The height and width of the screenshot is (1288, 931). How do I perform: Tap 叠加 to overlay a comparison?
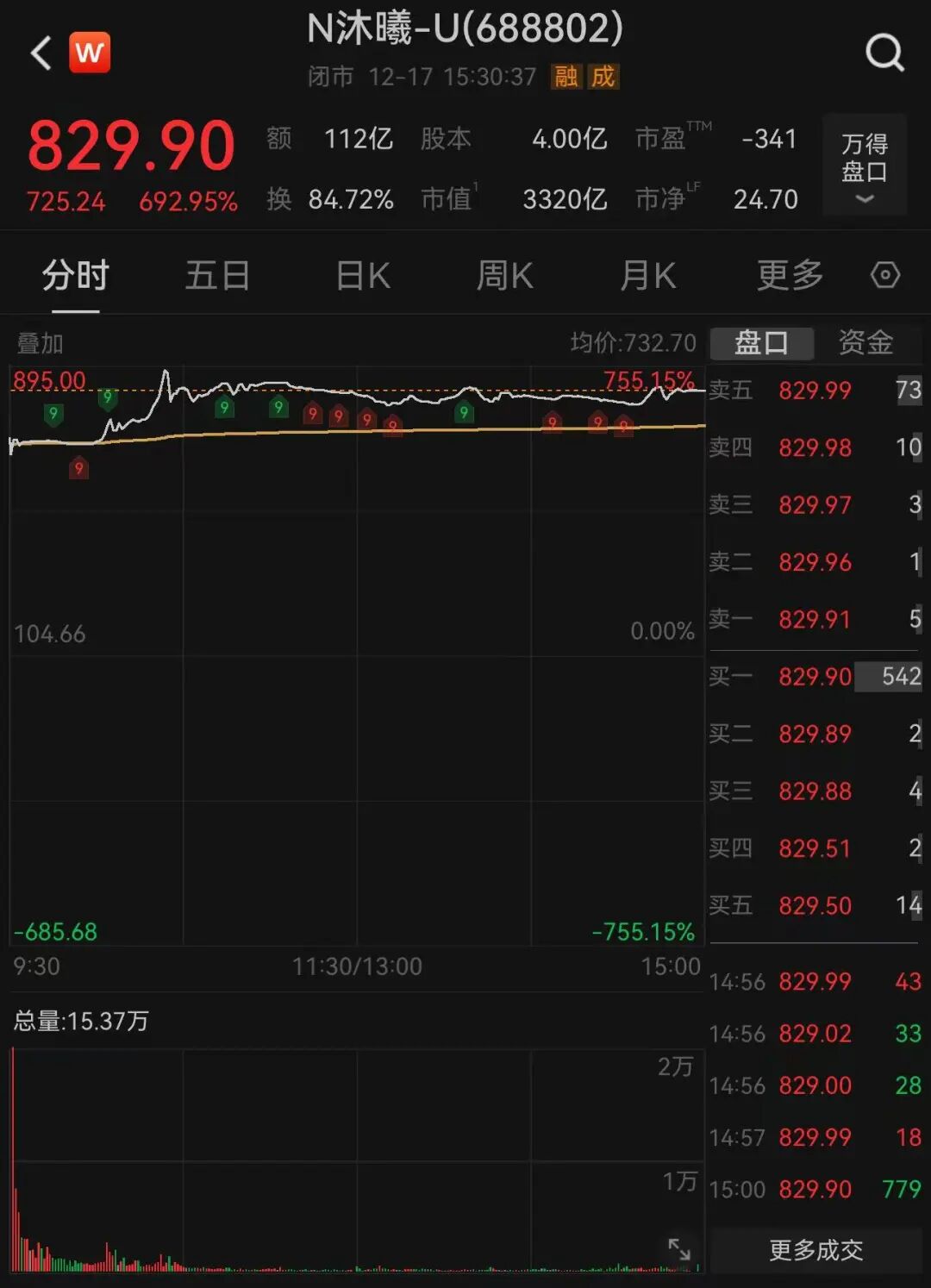[x=40, y=344]
